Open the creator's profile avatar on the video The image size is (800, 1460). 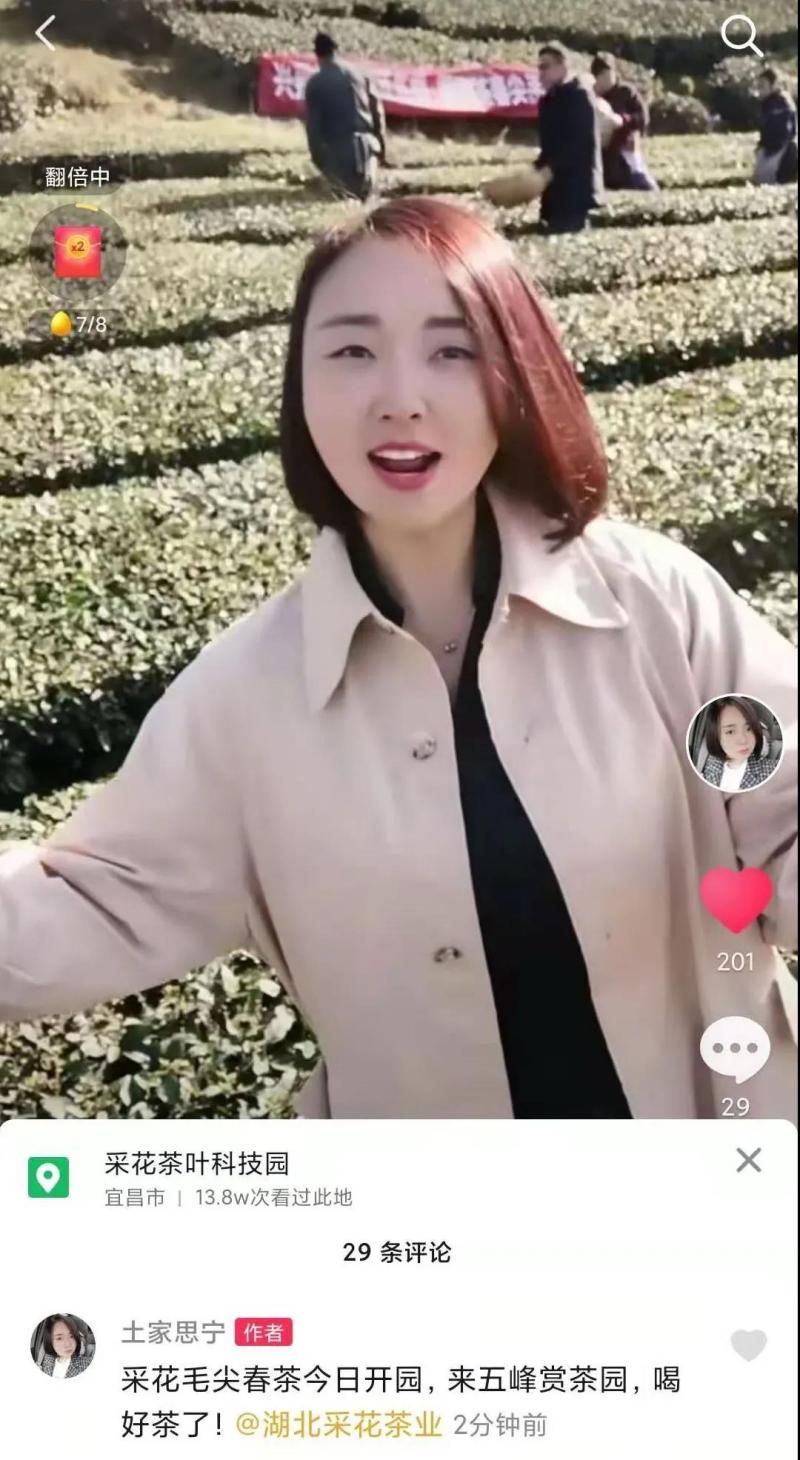click(x=735, y=743)
